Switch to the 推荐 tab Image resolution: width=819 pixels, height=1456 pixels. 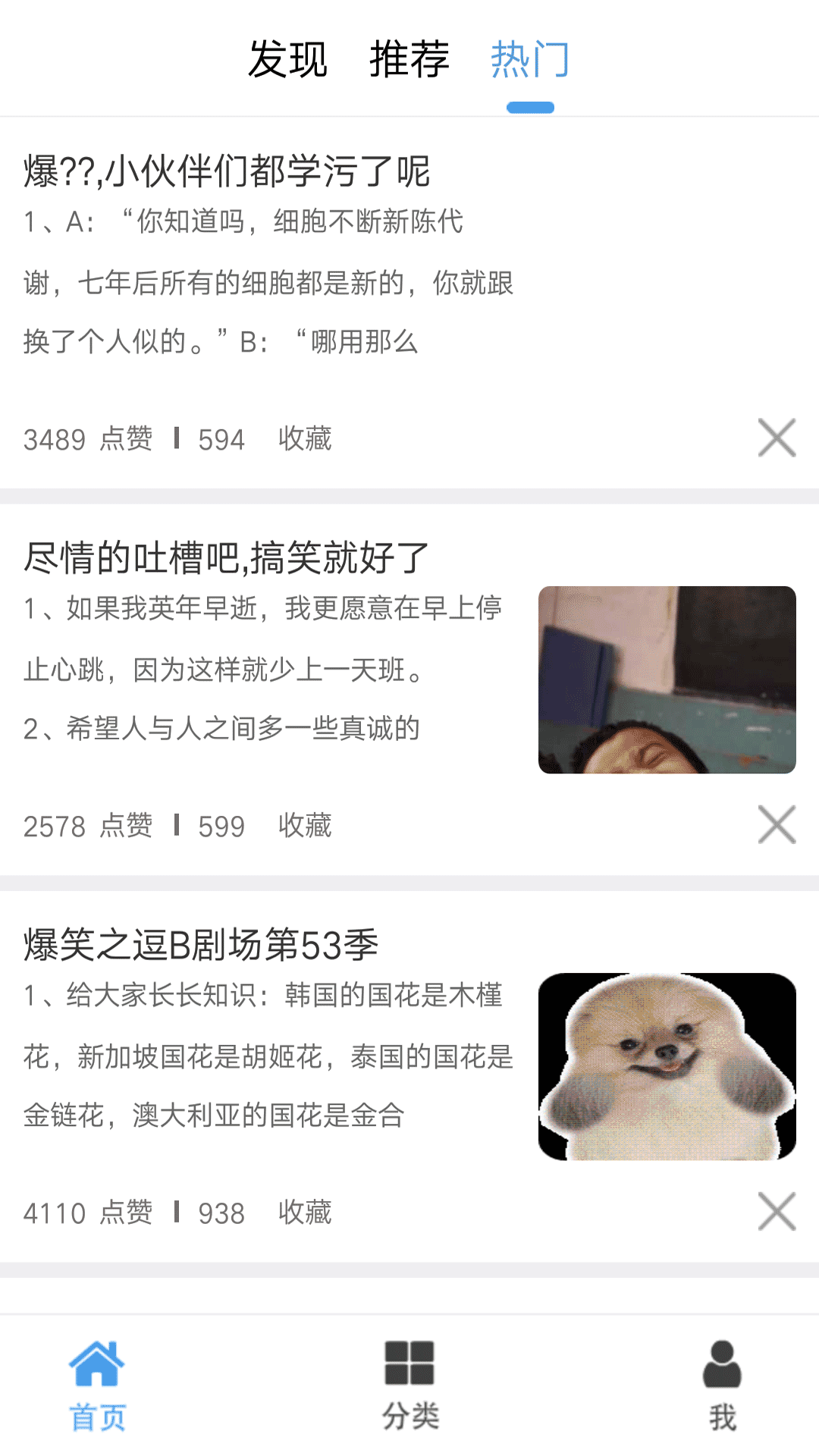[x=409, y=59]
